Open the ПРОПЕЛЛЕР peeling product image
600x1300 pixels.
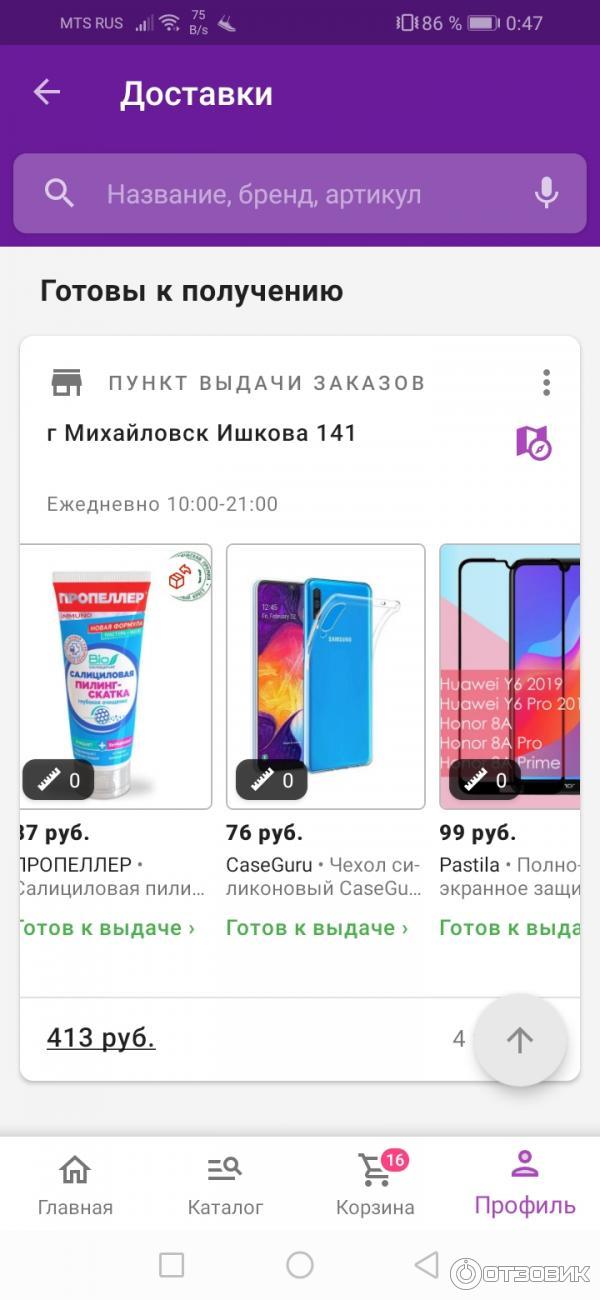[x=116, y=676]
